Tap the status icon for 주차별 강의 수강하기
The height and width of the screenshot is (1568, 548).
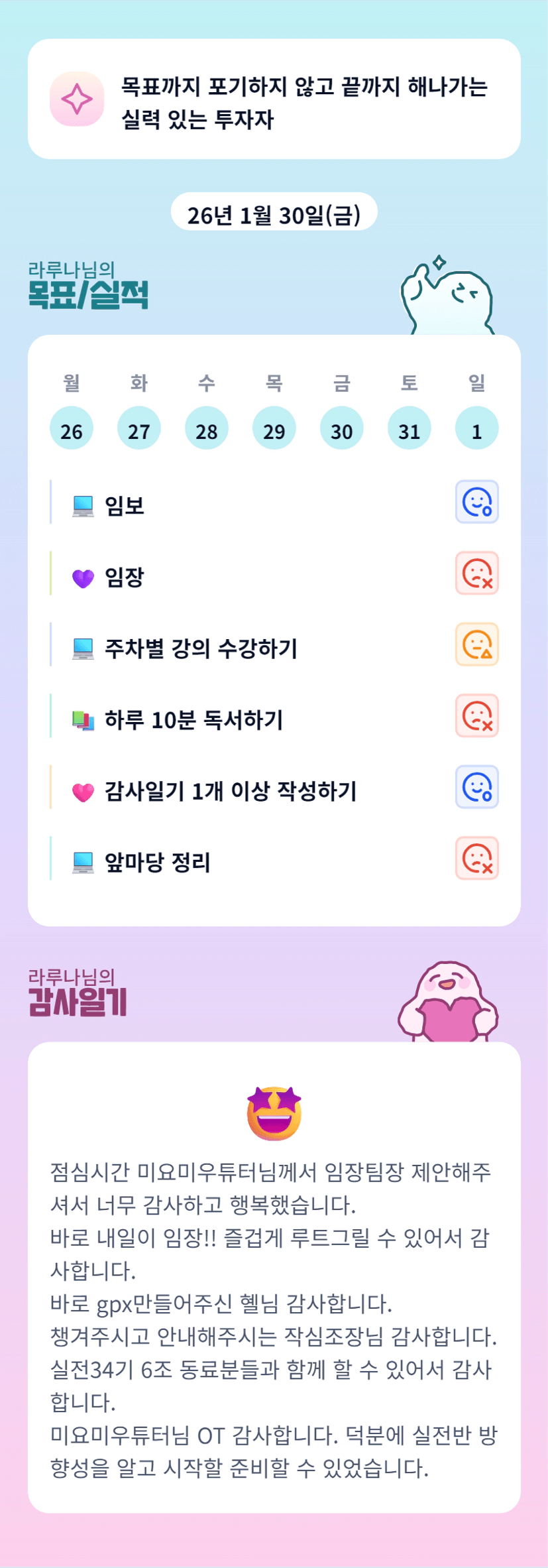477,644
